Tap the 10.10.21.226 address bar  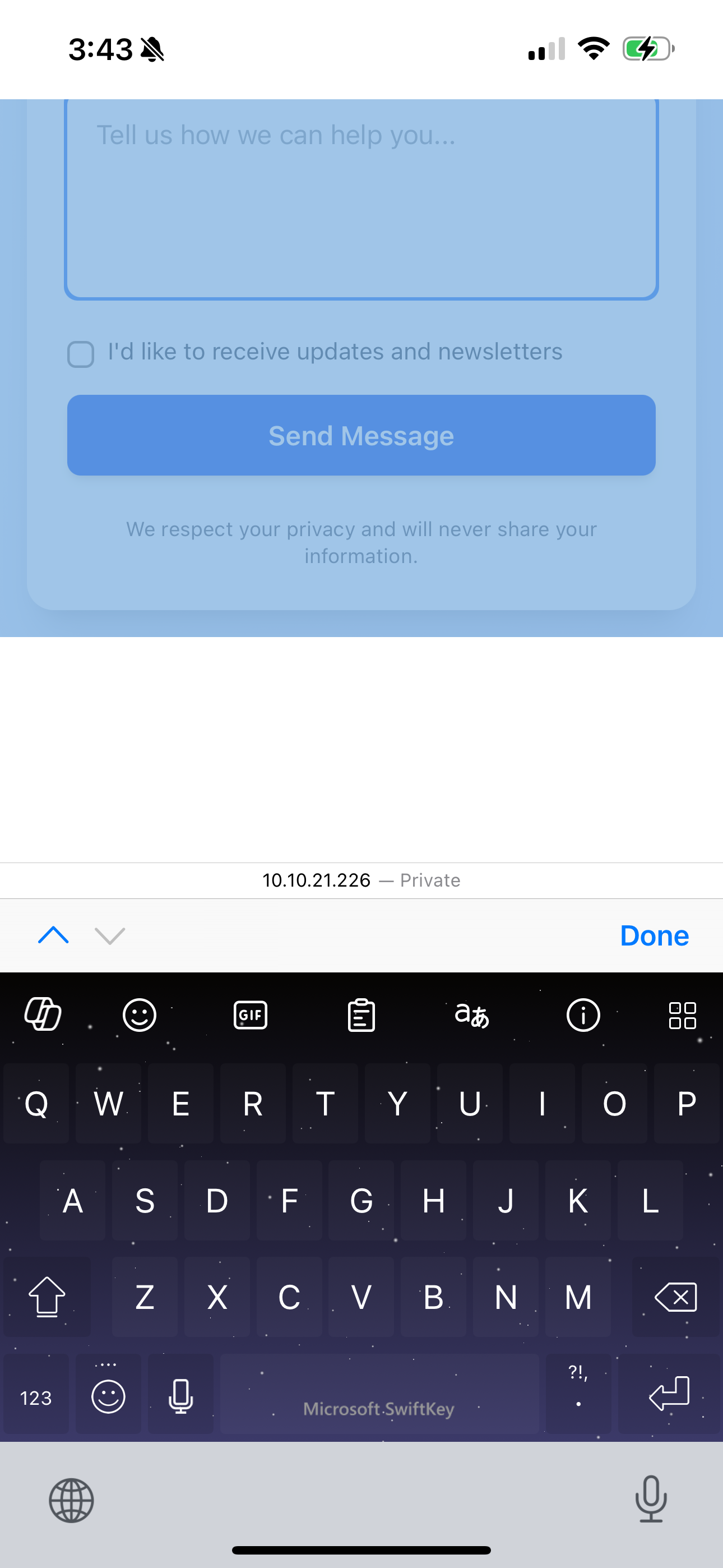[361, 880]
